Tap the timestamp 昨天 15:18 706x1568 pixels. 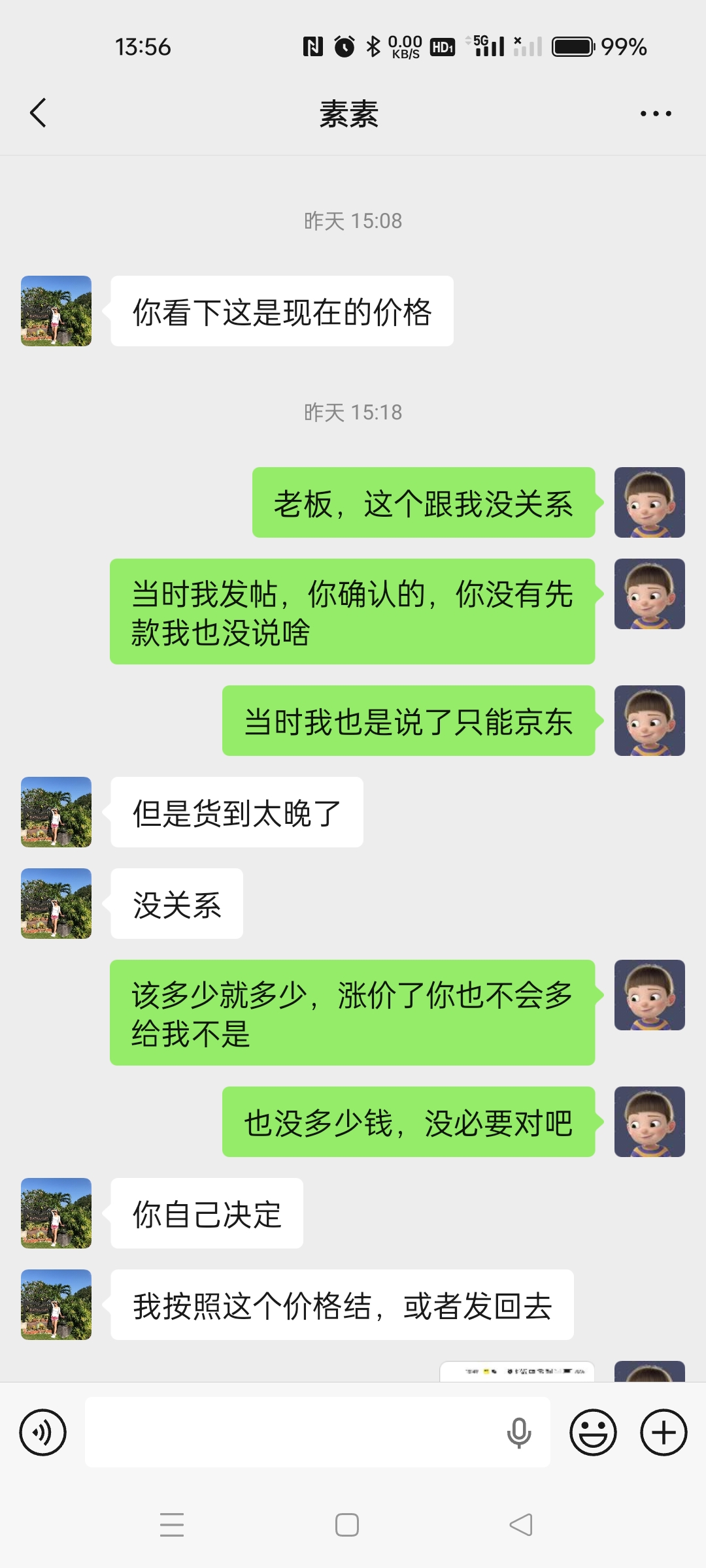(x=352, y=412)
